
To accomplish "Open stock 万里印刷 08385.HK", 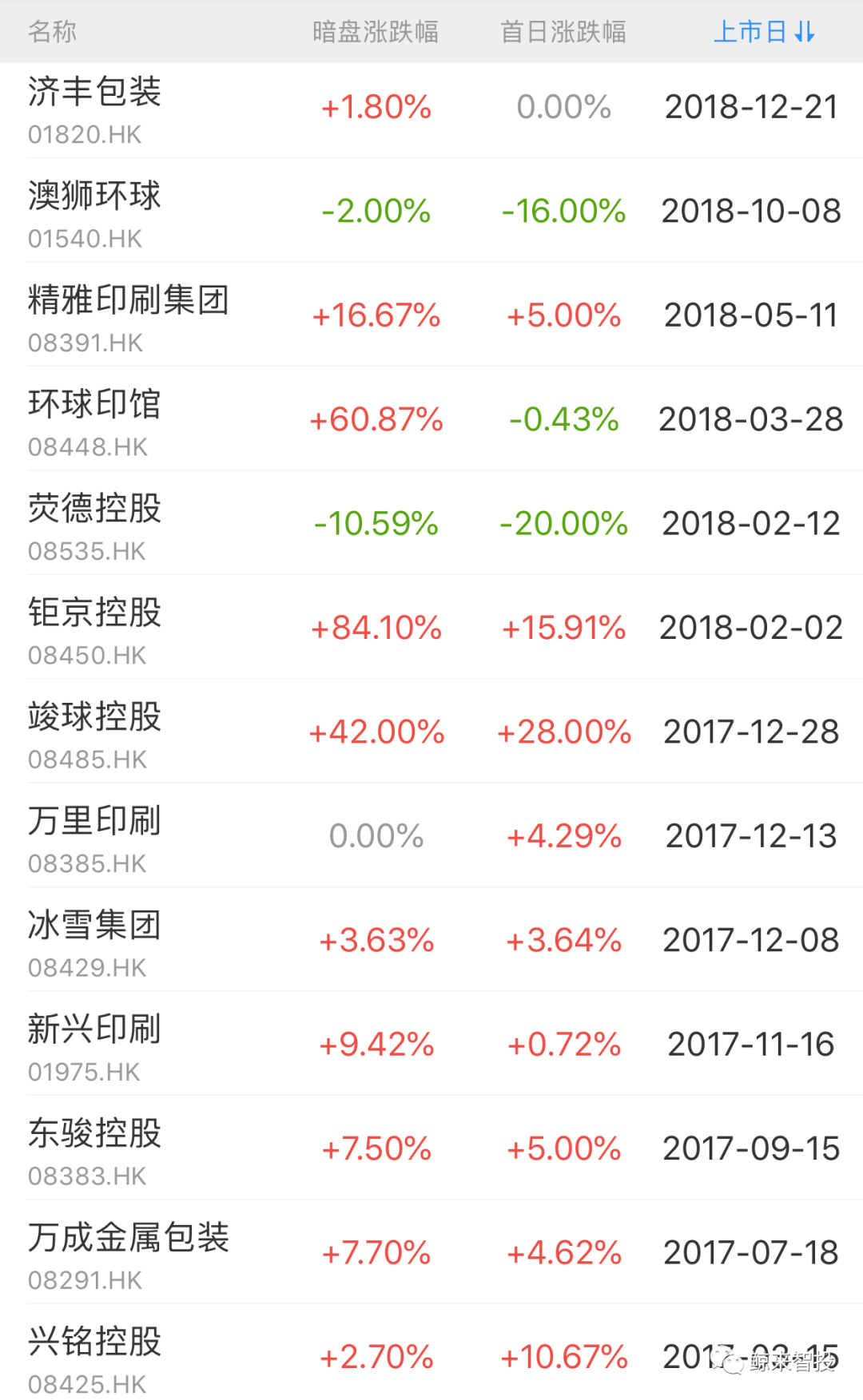I will pyautogui.click(x=431, y=835).
